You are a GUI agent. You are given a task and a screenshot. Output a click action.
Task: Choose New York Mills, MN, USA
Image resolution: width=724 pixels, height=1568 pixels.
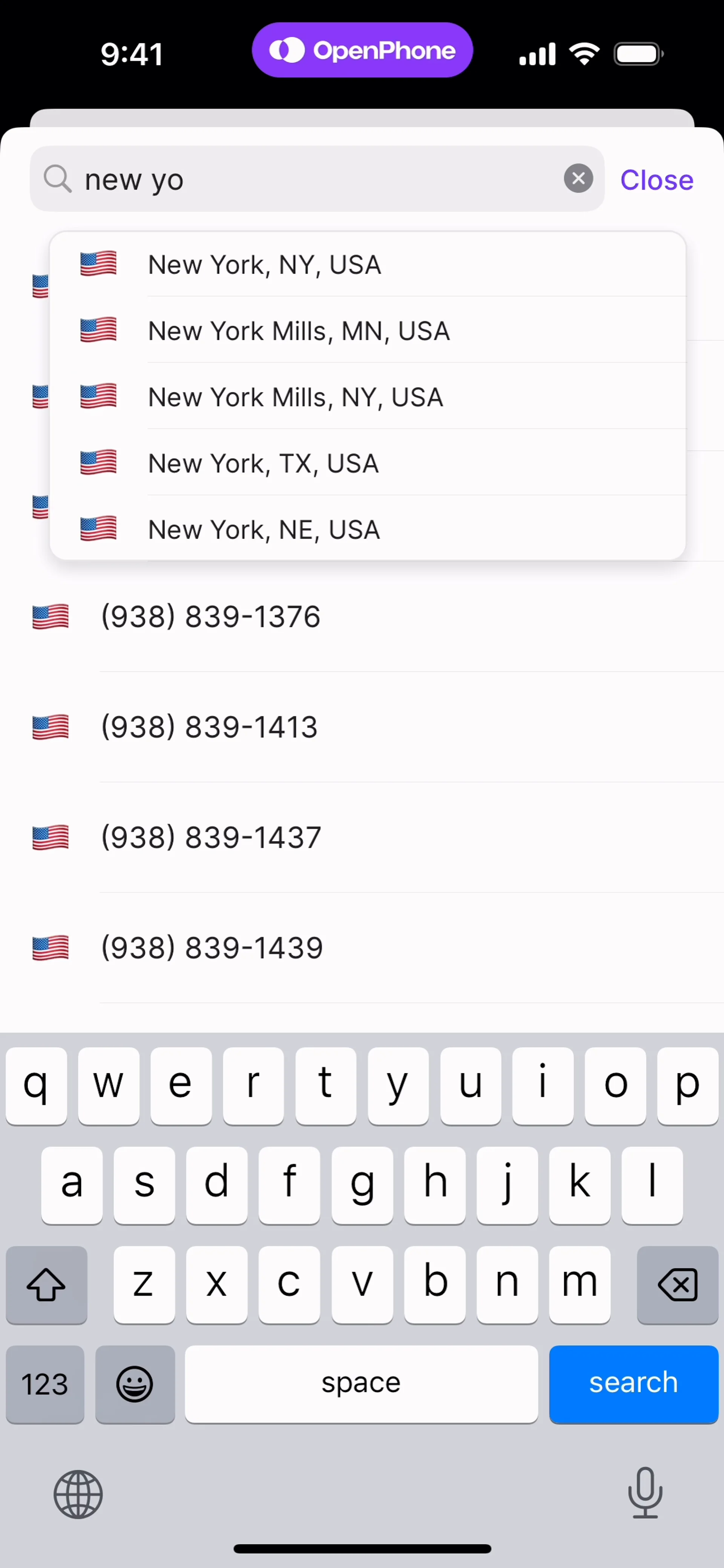point(298,331)
